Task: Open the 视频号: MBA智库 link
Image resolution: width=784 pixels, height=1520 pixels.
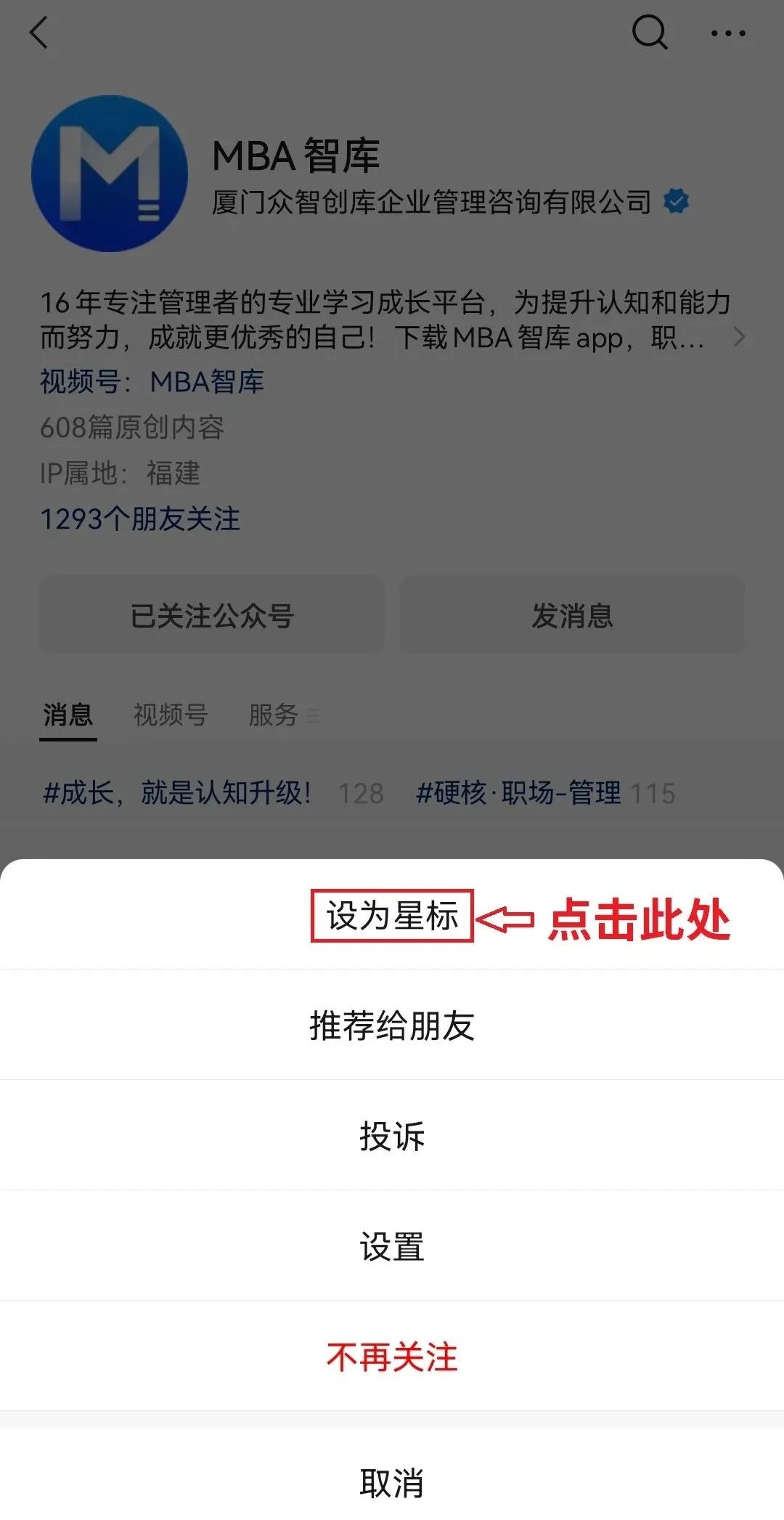Action: click(x=152, y=381)
